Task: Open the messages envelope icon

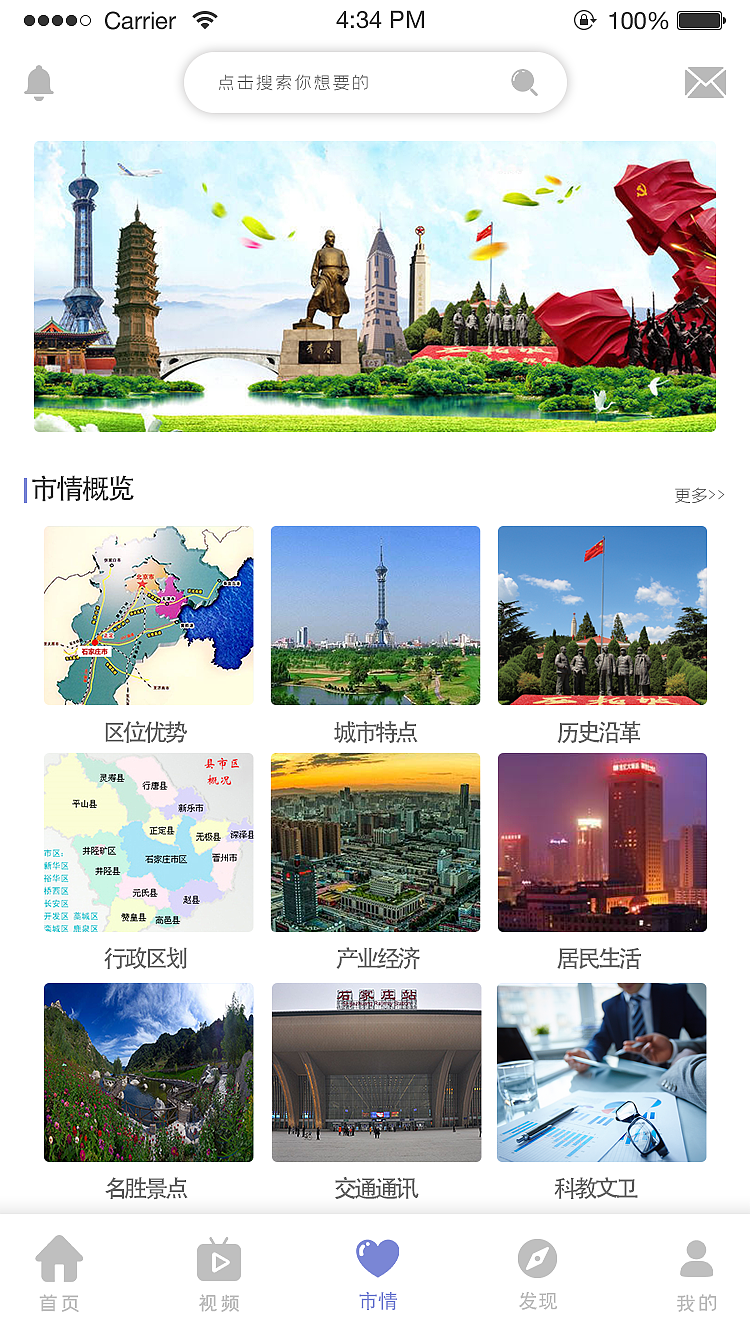Action: pos(705,83)
